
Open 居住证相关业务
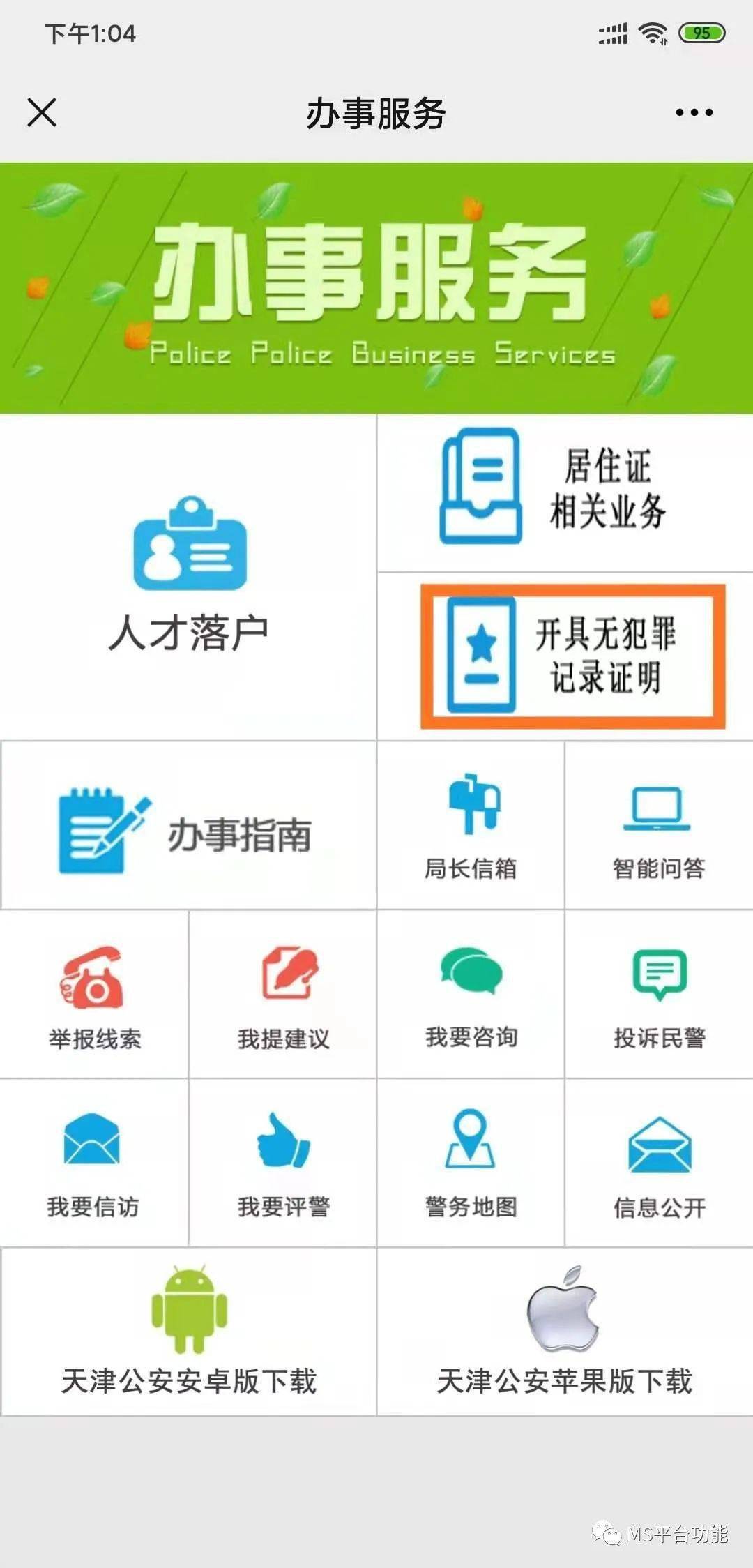[565, 492]
